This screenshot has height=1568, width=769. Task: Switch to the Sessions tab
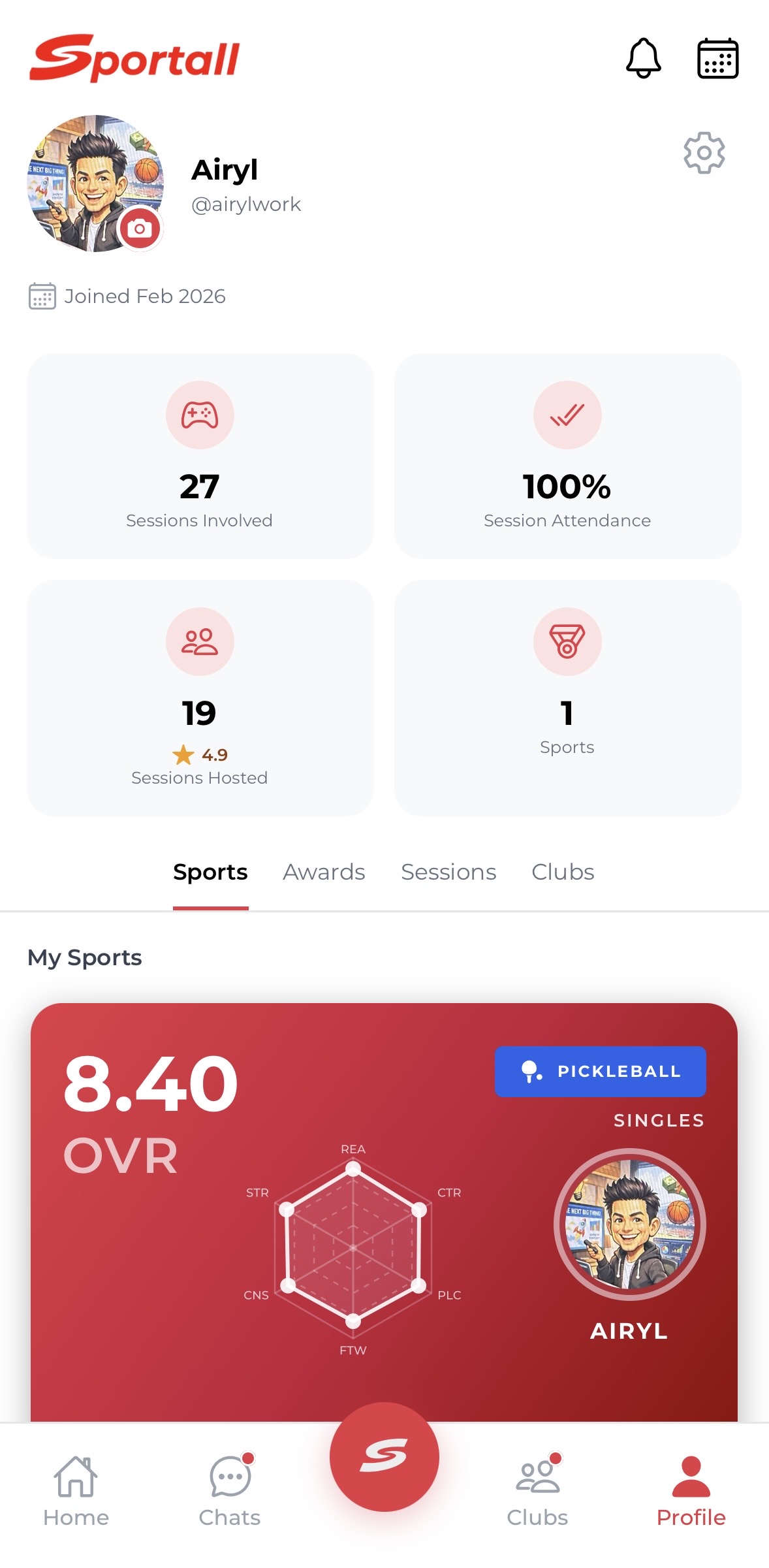448,872
